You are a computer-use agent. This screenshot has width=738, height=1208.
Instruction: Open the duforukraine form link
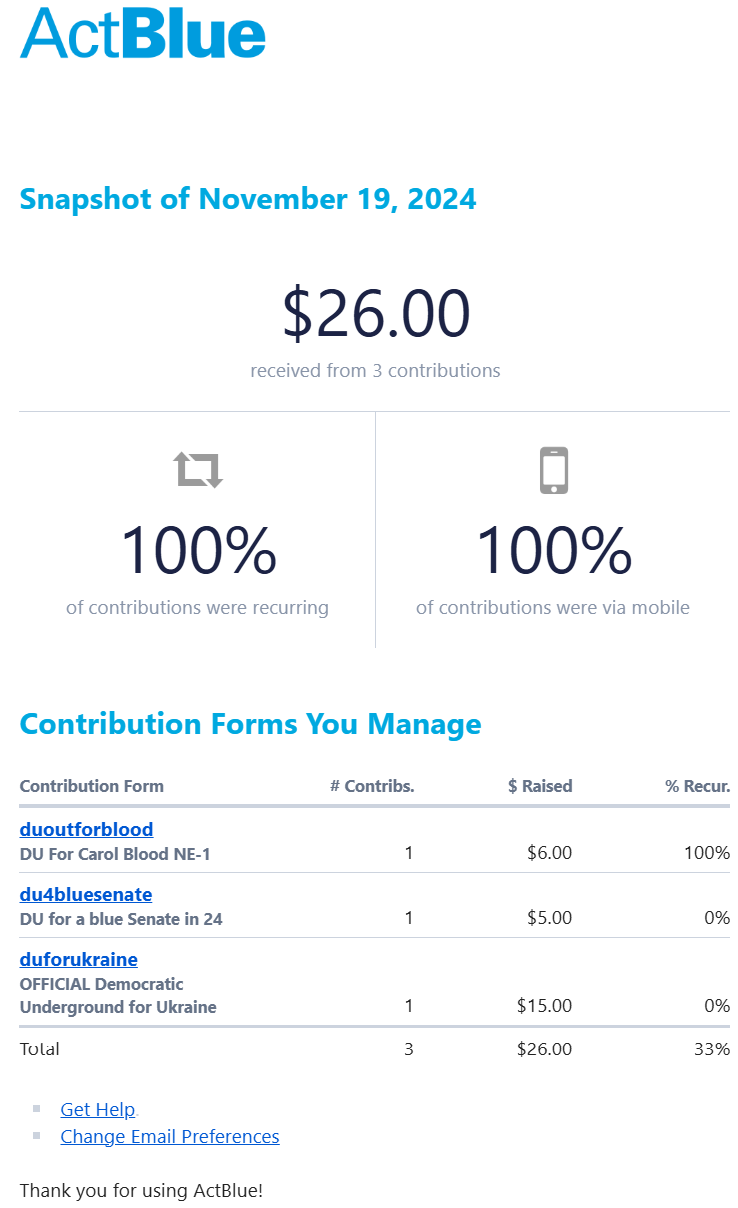79,959
